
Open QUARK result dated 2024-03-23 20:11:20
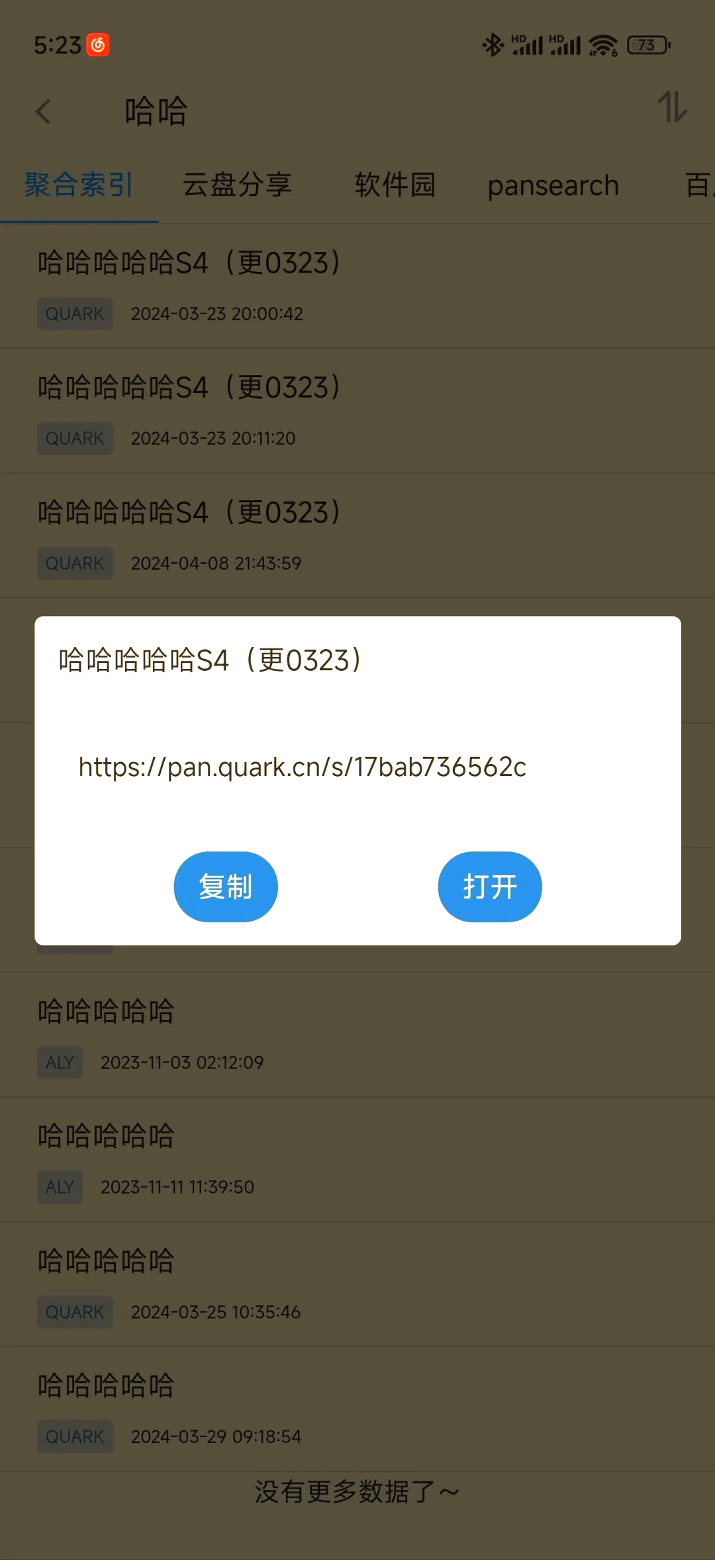(x=358, y=411)
